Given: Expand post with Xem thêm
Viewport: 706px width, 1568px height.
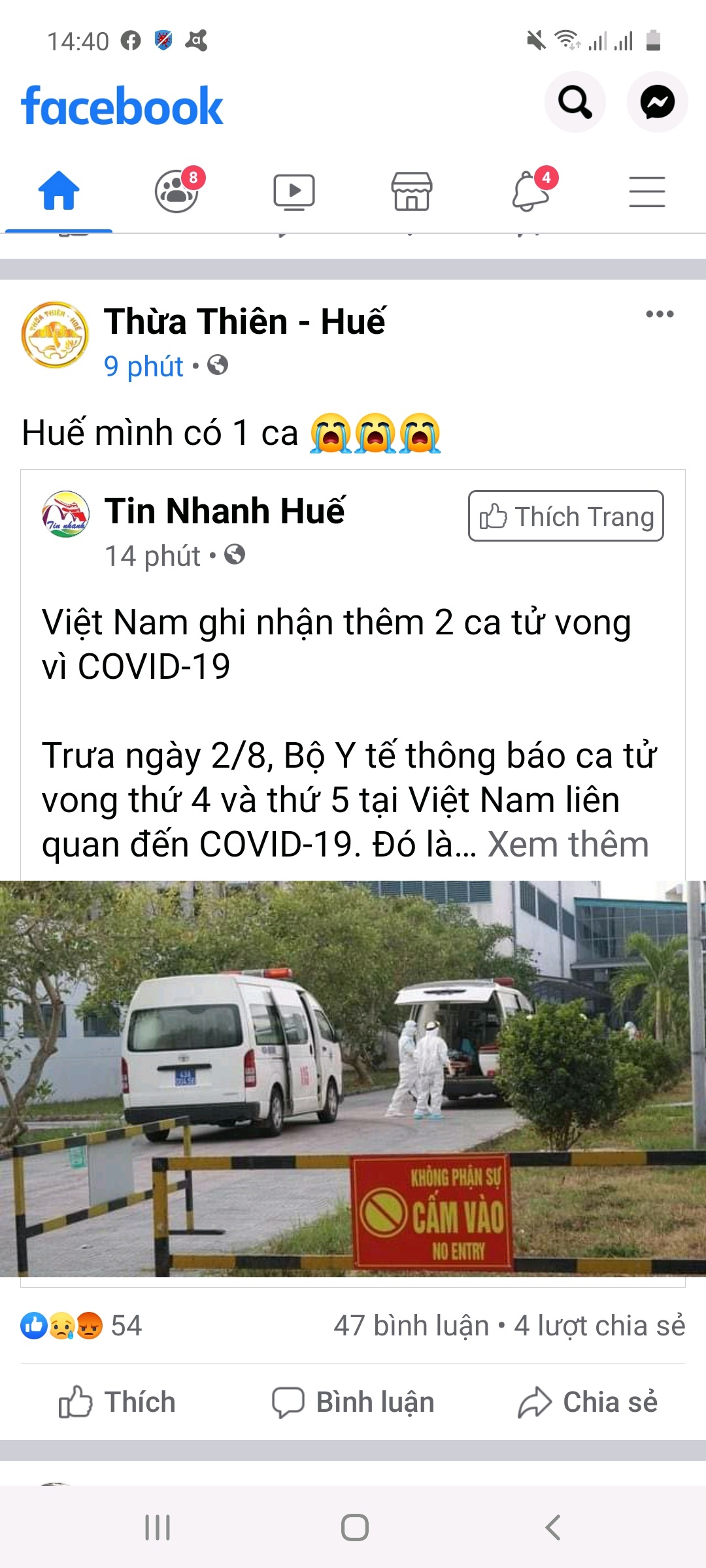Looking at the screenshot, I should click(567, 844).
